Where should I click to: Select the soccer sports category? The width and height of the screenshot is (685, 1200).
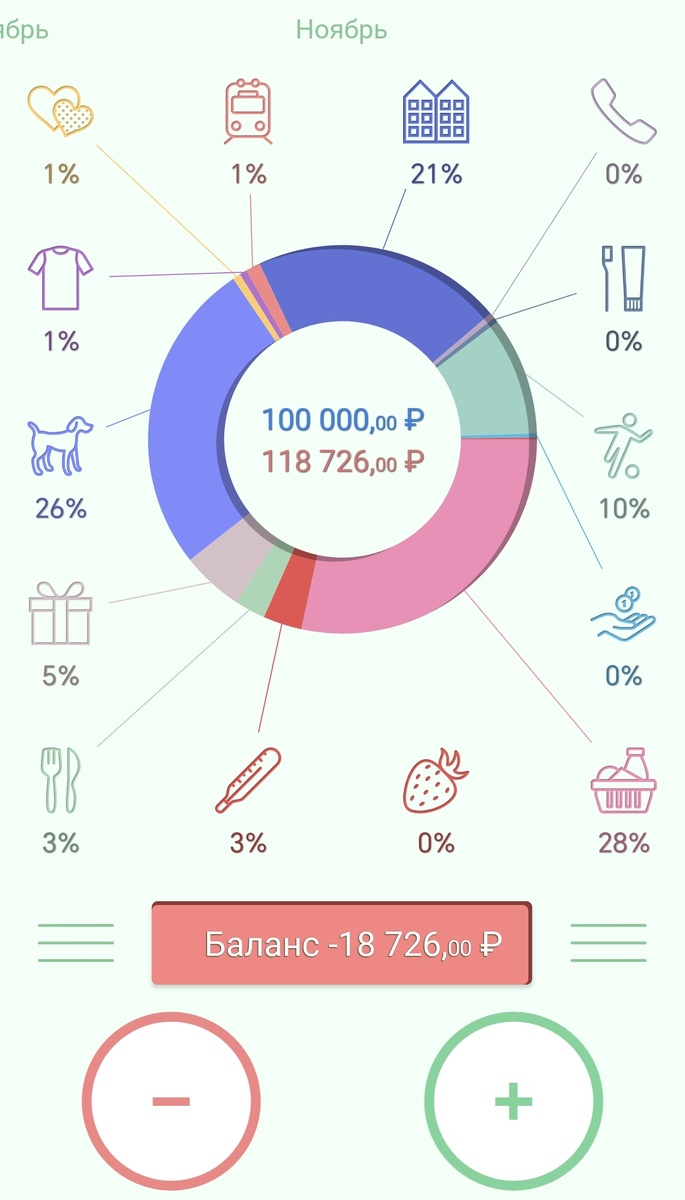click(x=623, y=445)
